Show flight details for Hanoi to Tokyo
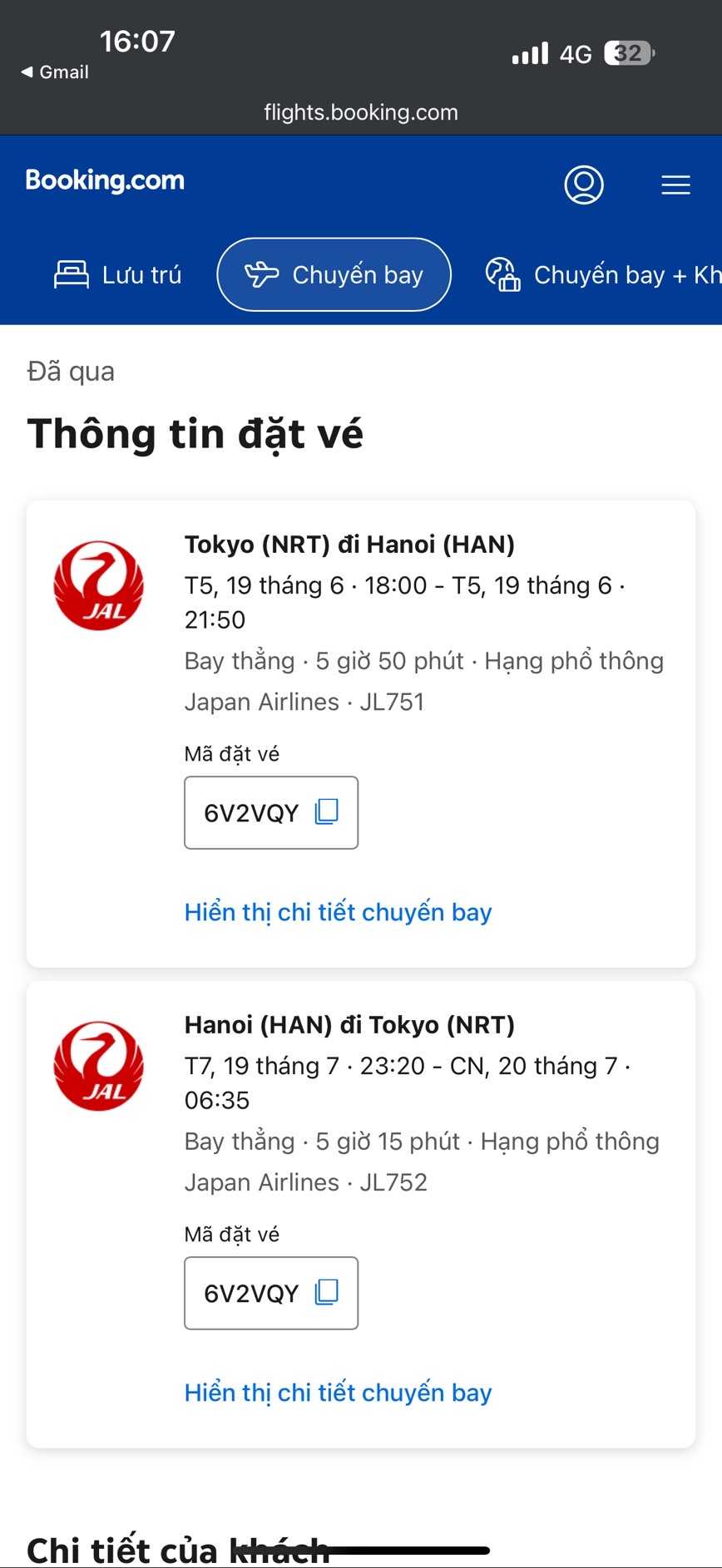Image resolution: width=722 pixels, height=1568 pixels. (x=338, y=1393)
